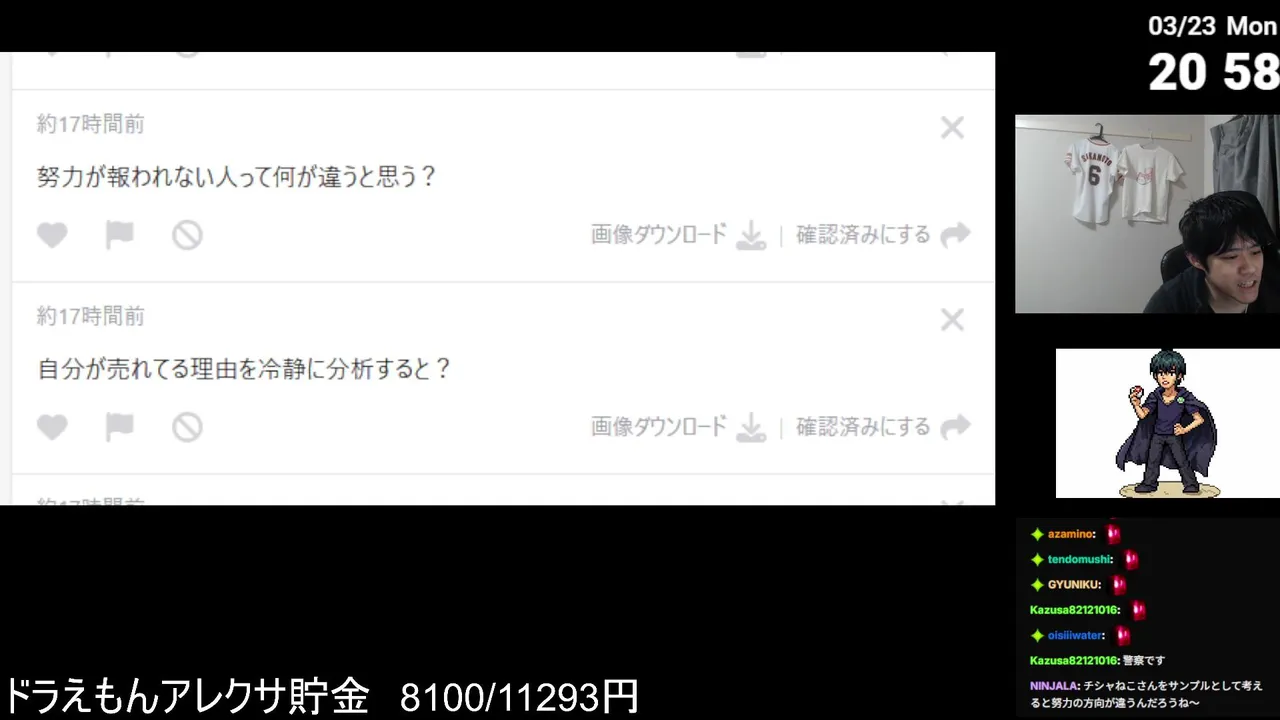The image size is (1280, 720).
Task: Flag the question about 努力が報われない人
Action: coord(119,235)
